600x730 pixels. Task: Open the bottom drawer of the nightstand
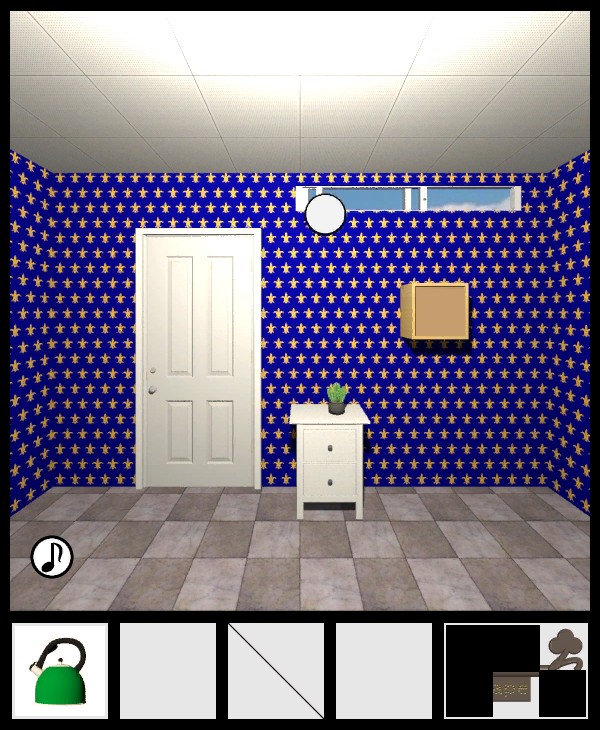[x=330, y=481]
